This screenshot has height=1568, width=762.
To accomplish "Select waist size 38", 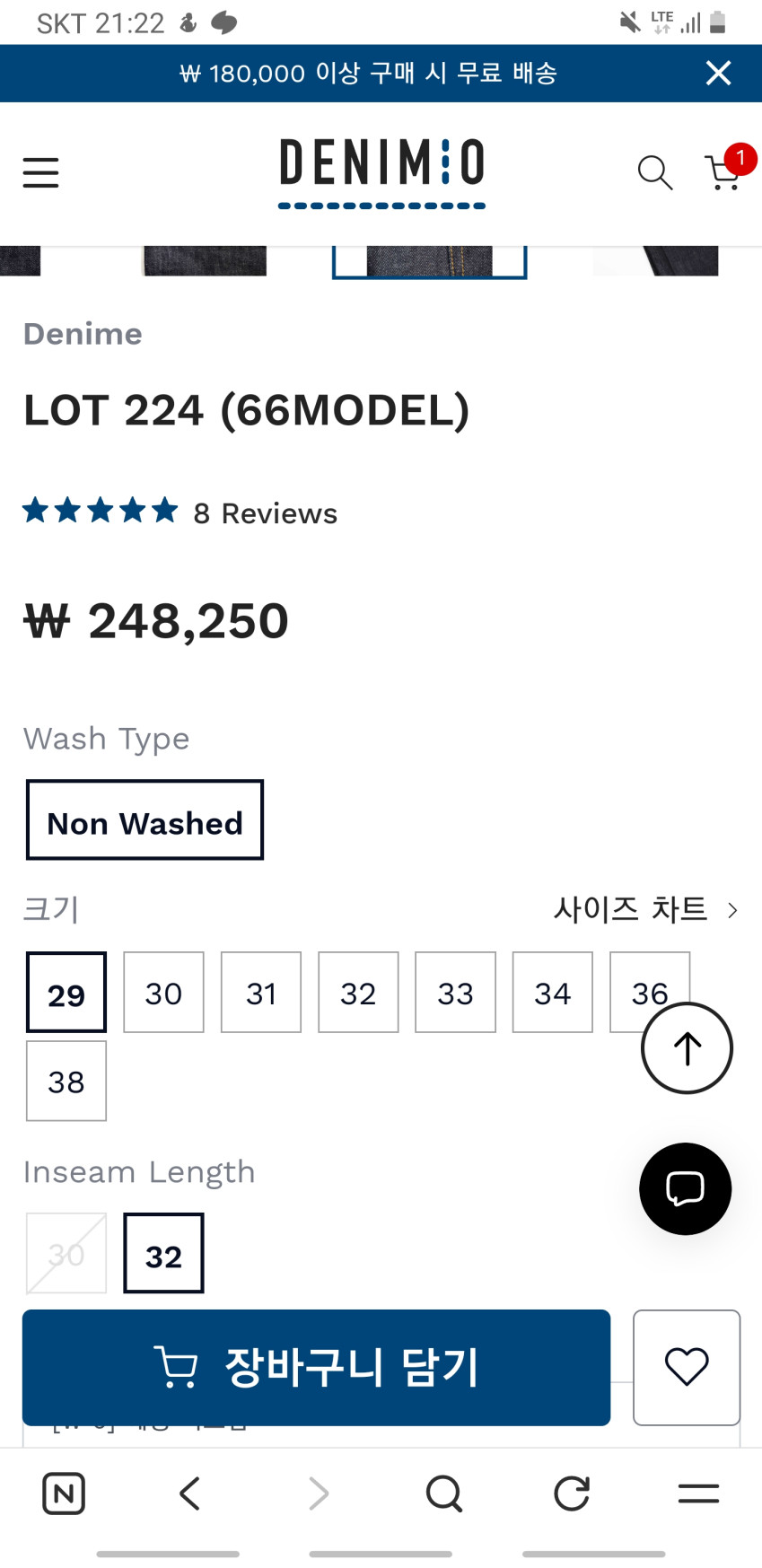I will click(x=66, y=1082).
